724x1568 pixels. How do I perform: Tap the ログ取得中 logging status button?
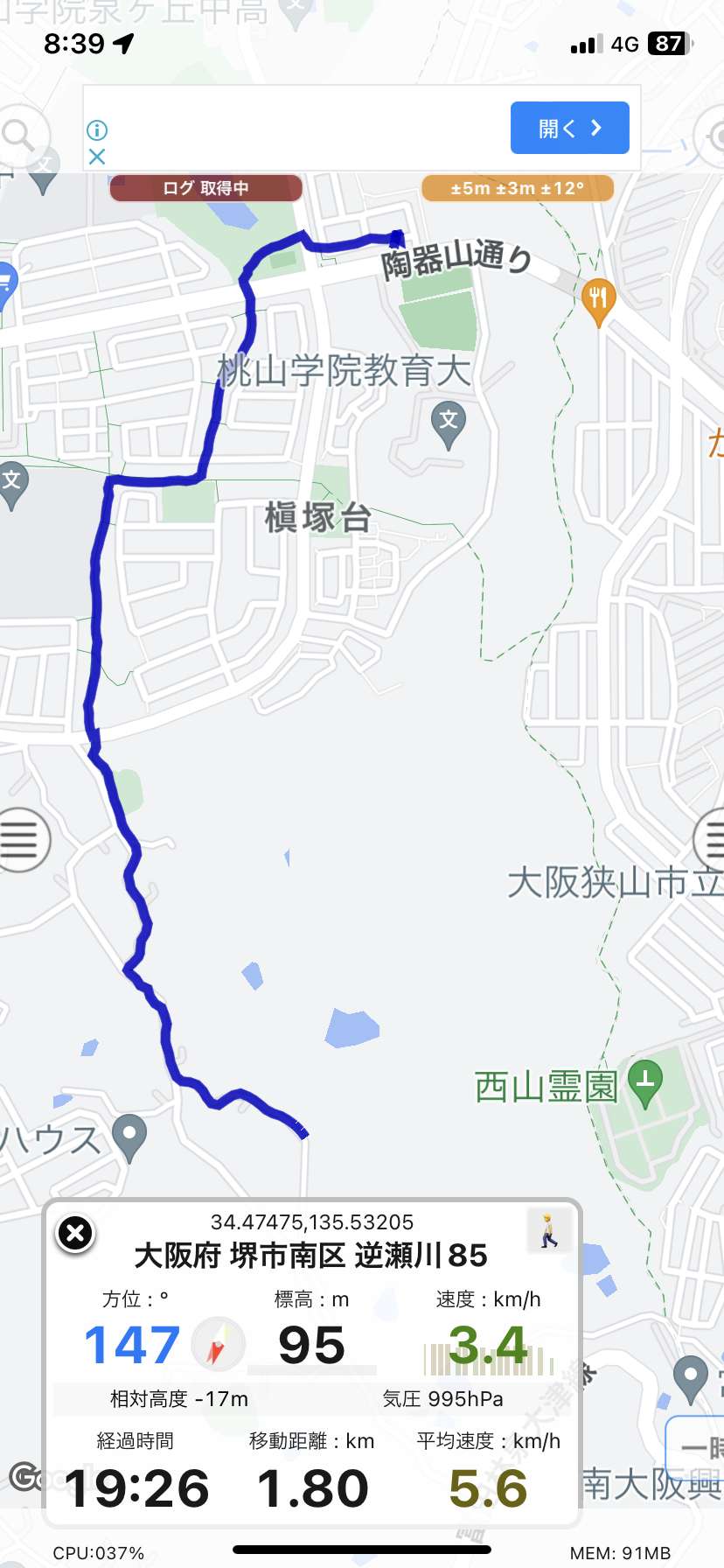pyautogui.click(x=205, y=188)
